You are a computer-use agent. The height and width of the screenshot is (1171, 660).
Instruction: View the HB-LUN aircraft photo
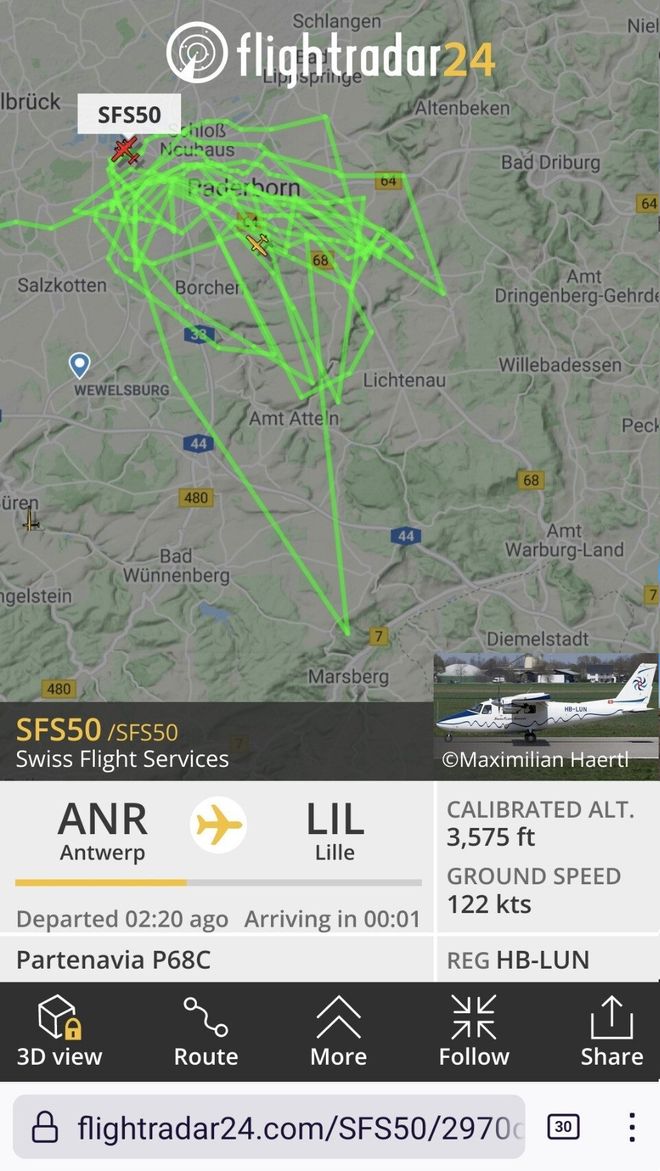coord(546,710)
